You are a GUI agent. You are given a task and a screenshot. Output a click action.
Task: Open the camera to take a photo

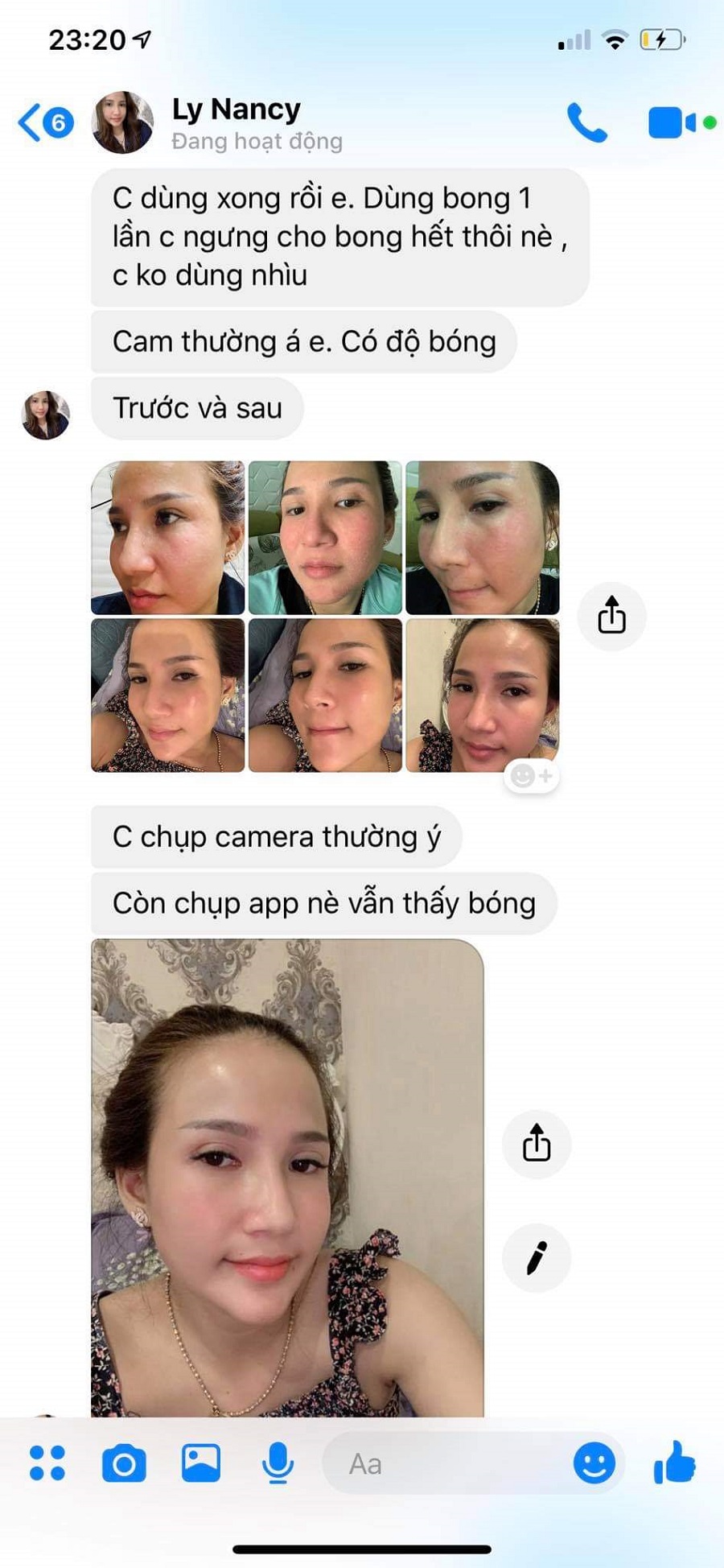point(124,1463)
